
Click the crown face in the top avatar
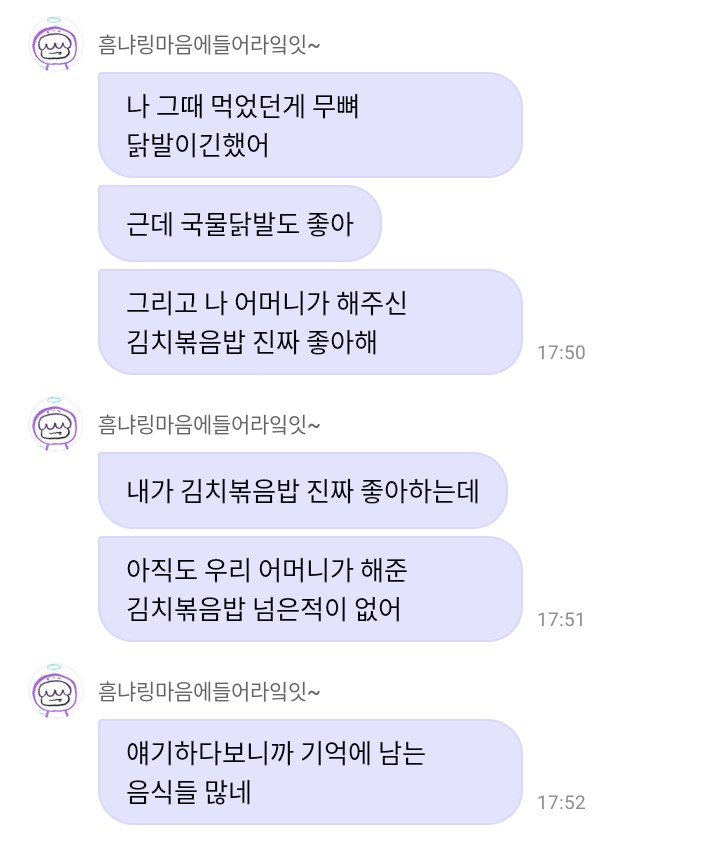pyautogui.click(x=55, y=48)
